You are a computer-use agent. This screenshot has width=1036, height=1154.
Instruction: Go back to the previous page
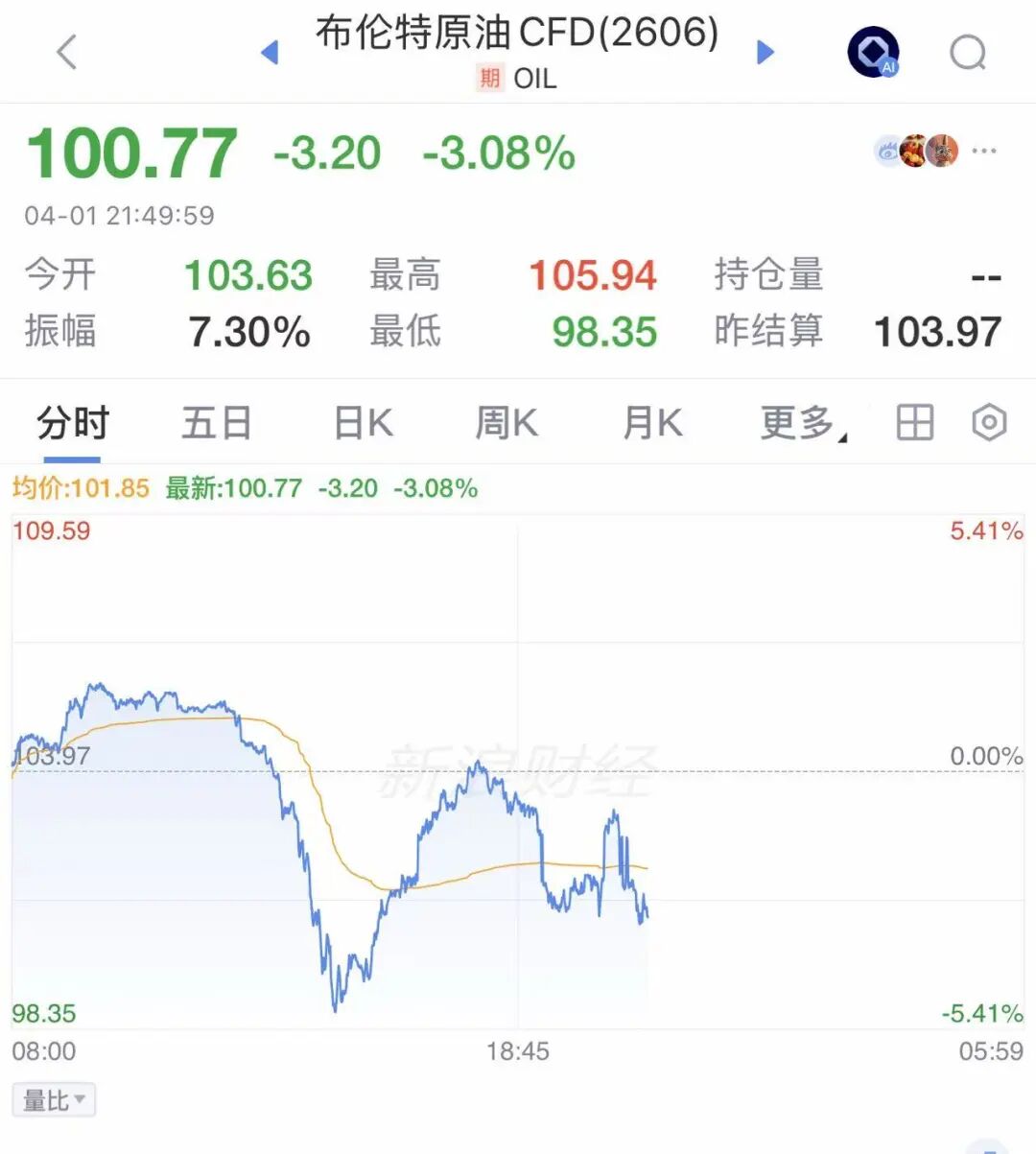(66, 52)
